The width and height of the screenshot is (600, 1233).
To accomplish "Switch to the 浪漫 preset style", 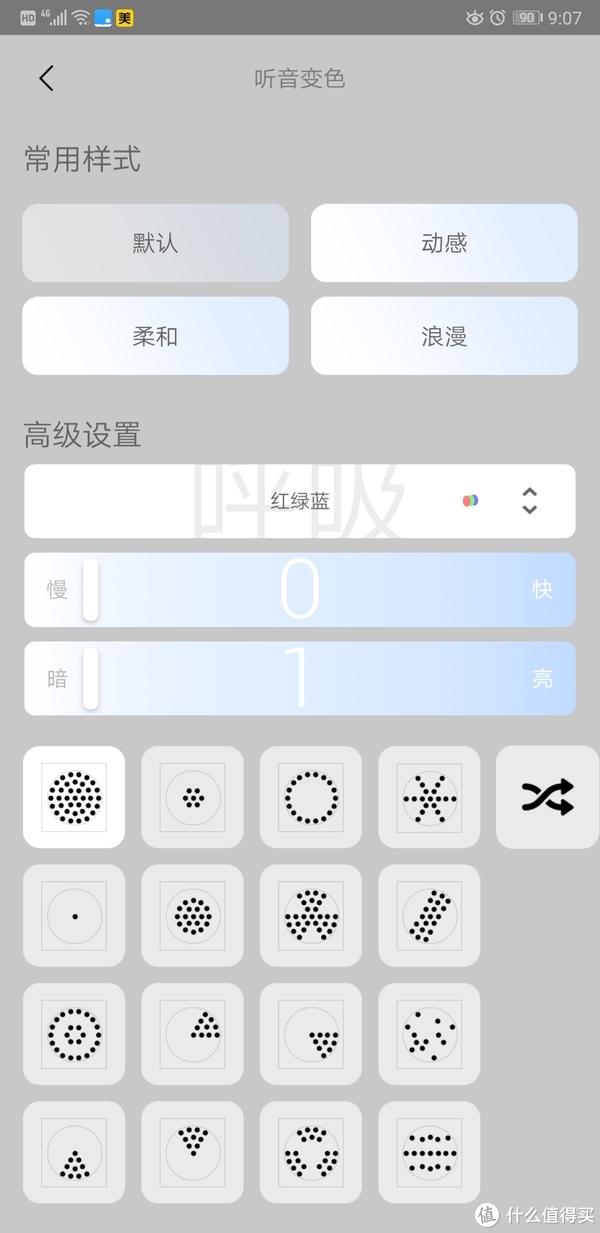I will (x=444, y=336).
